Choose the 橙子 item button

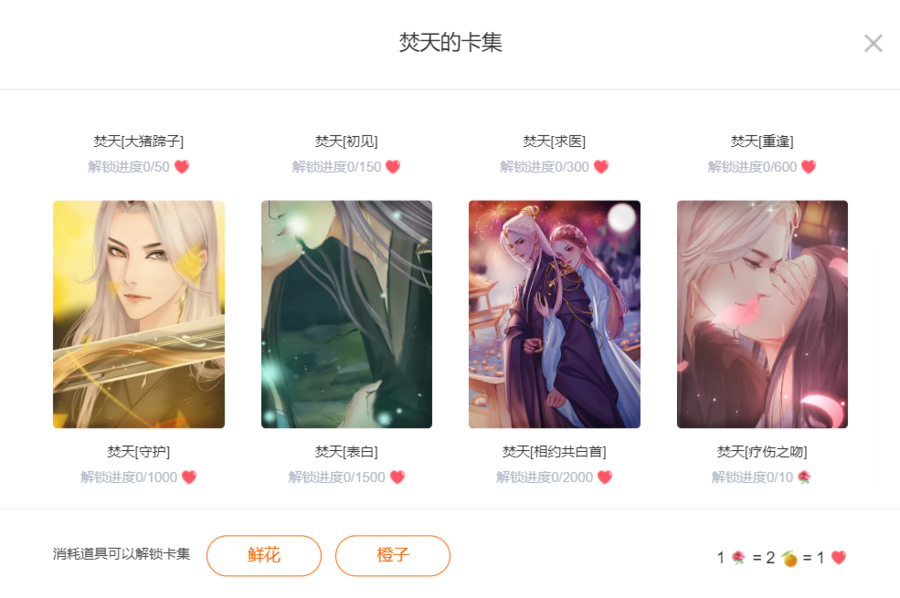coord(392,556)
